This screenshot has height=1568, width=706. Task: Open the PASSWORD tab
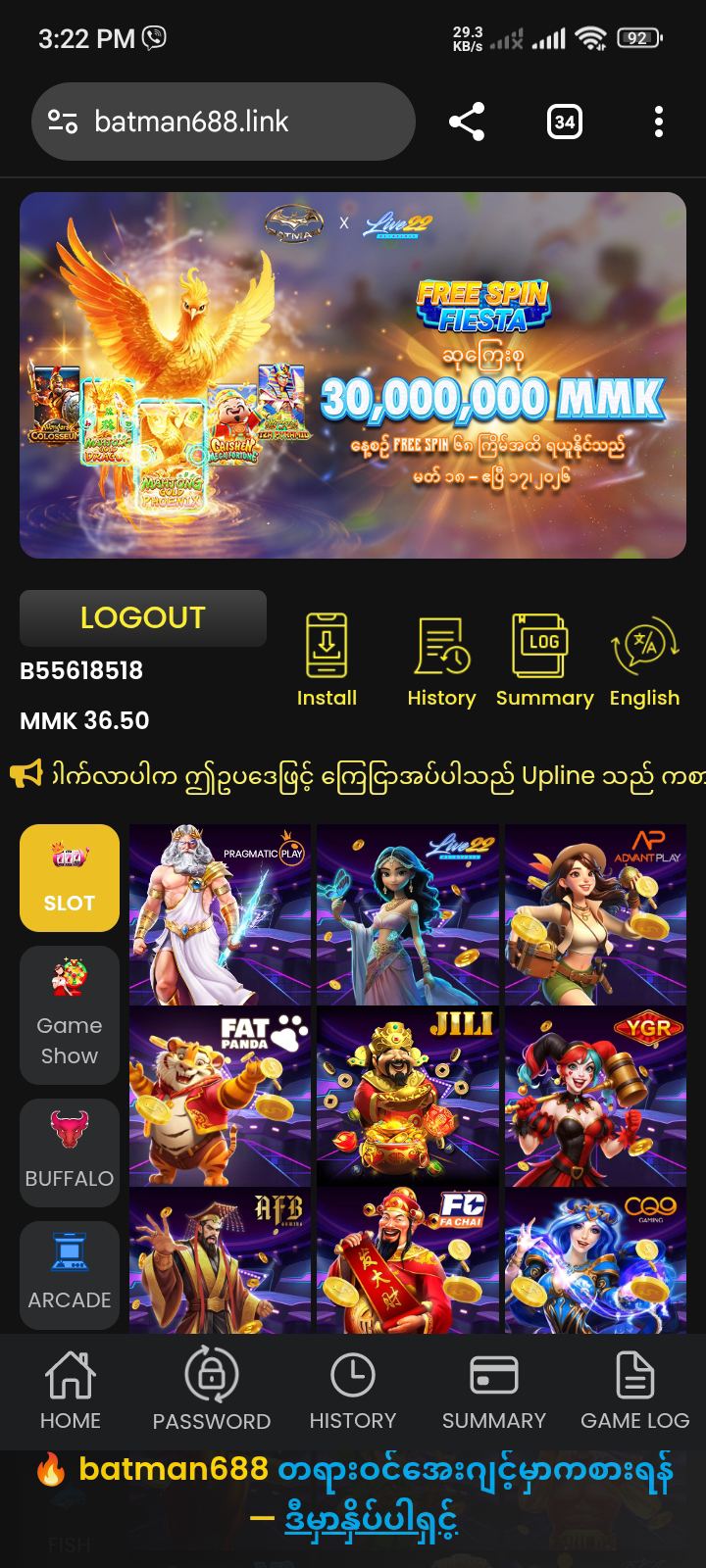(212, 1391)
